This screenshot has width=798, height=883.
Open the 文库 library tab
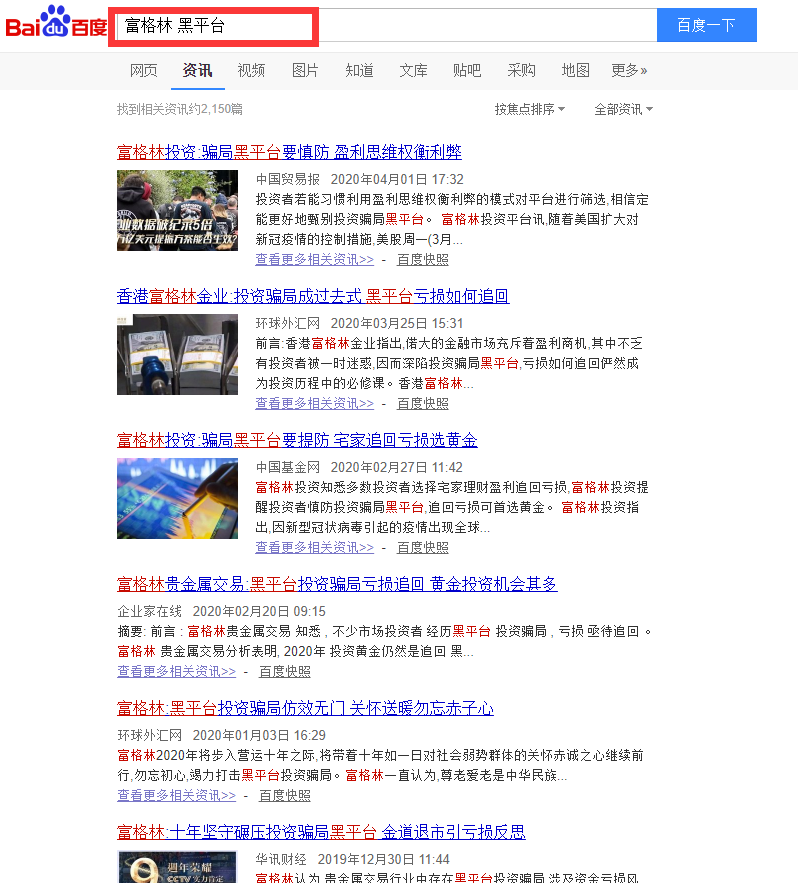click(x=413, y=70)
